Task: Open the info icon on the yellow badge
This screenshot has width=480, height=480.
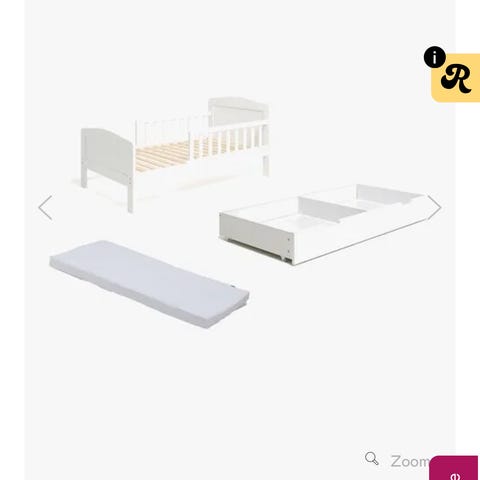Action: (x=434, y=57)
